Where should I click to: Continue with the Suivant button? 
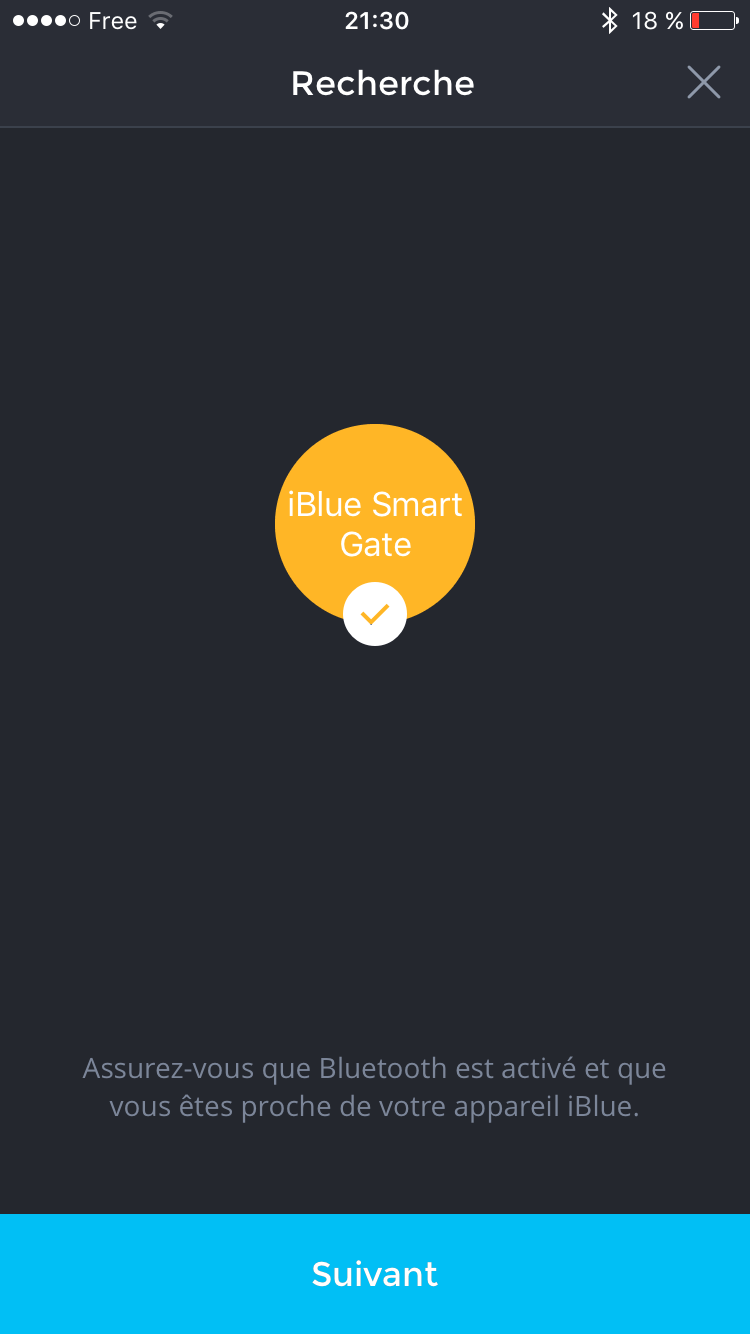click(375, 1273)
